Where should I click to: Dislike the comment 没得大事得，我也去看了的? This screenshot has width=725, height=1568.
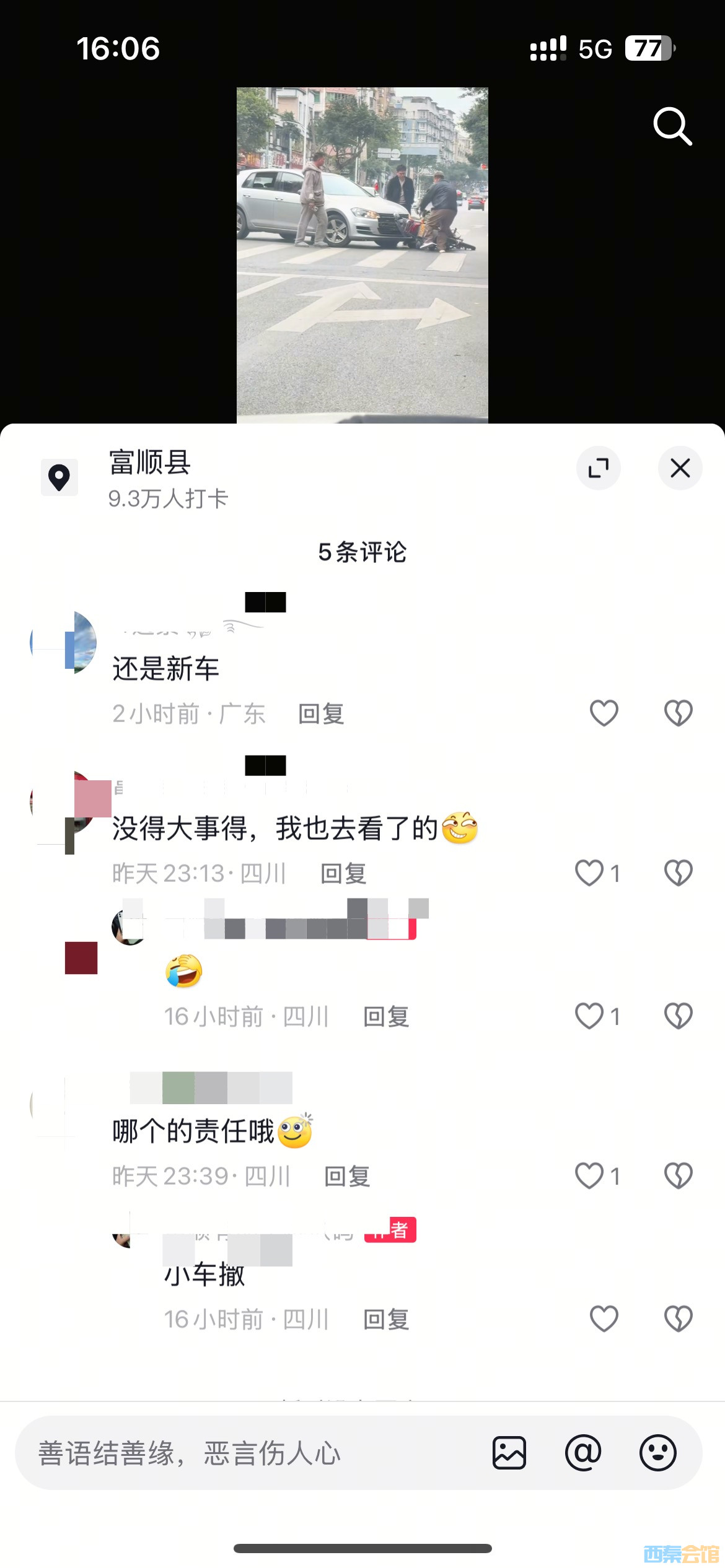678,873
